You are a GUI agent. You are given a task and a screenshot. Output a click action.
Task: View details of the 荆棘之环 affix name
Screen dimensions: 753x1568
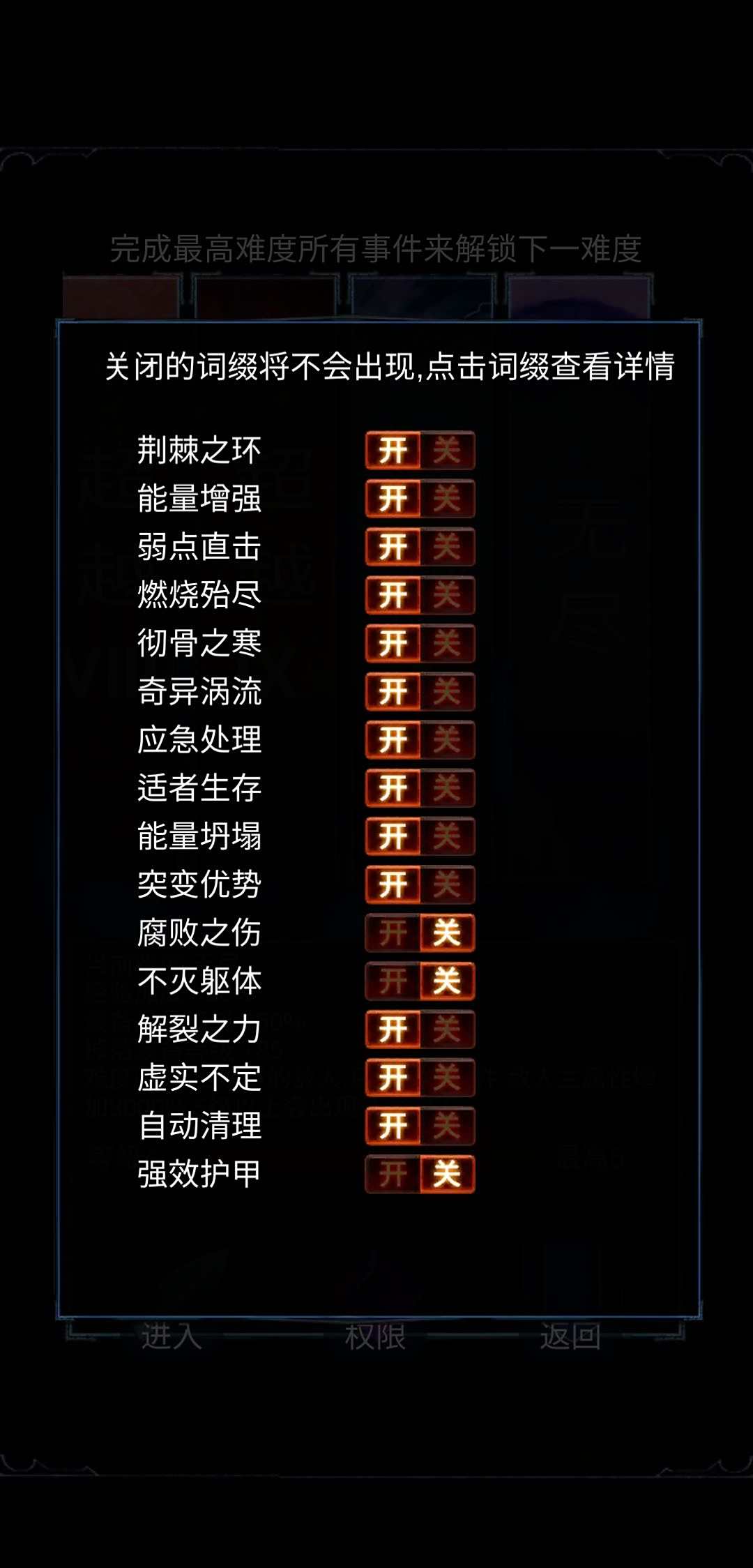(199, 450)
